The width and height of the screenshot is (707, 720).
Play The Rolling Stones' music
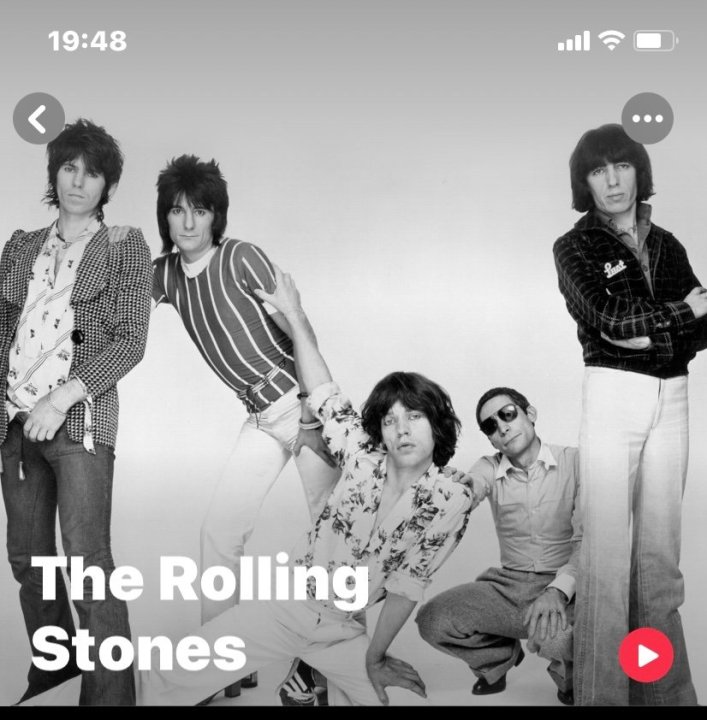coord(646,656)
